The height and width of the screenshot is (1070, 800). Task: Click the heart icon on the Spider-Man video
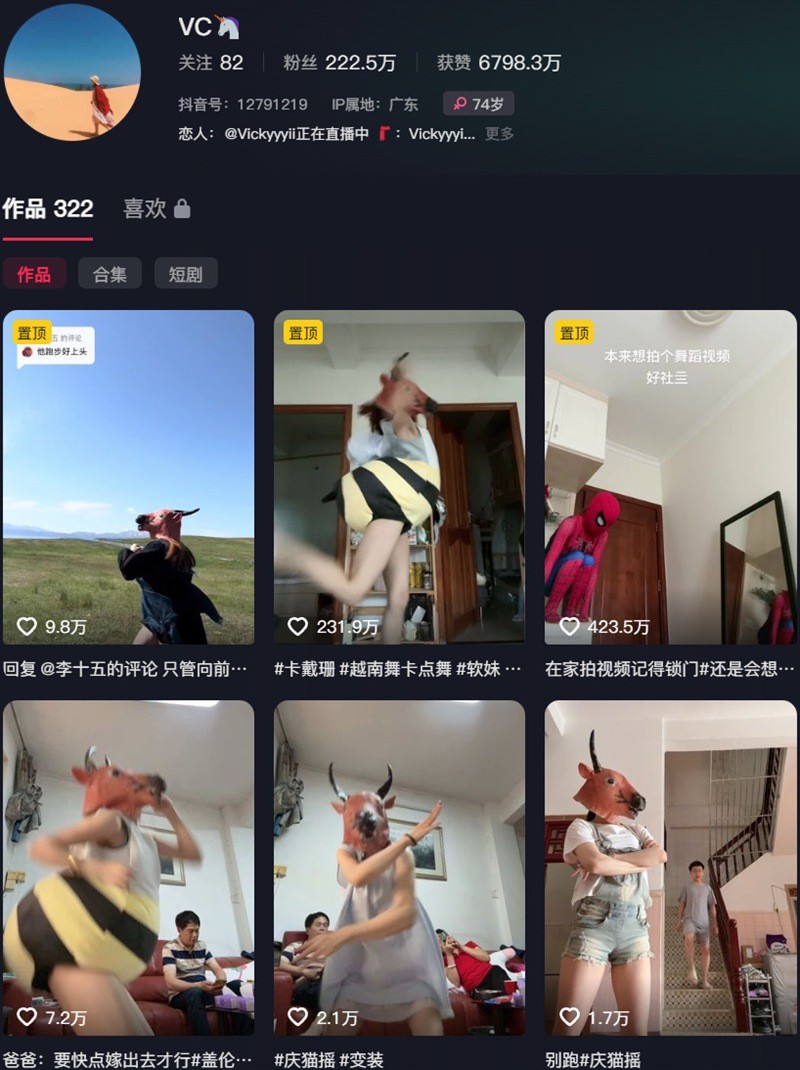pyautogui.click(x=570, y=626)
